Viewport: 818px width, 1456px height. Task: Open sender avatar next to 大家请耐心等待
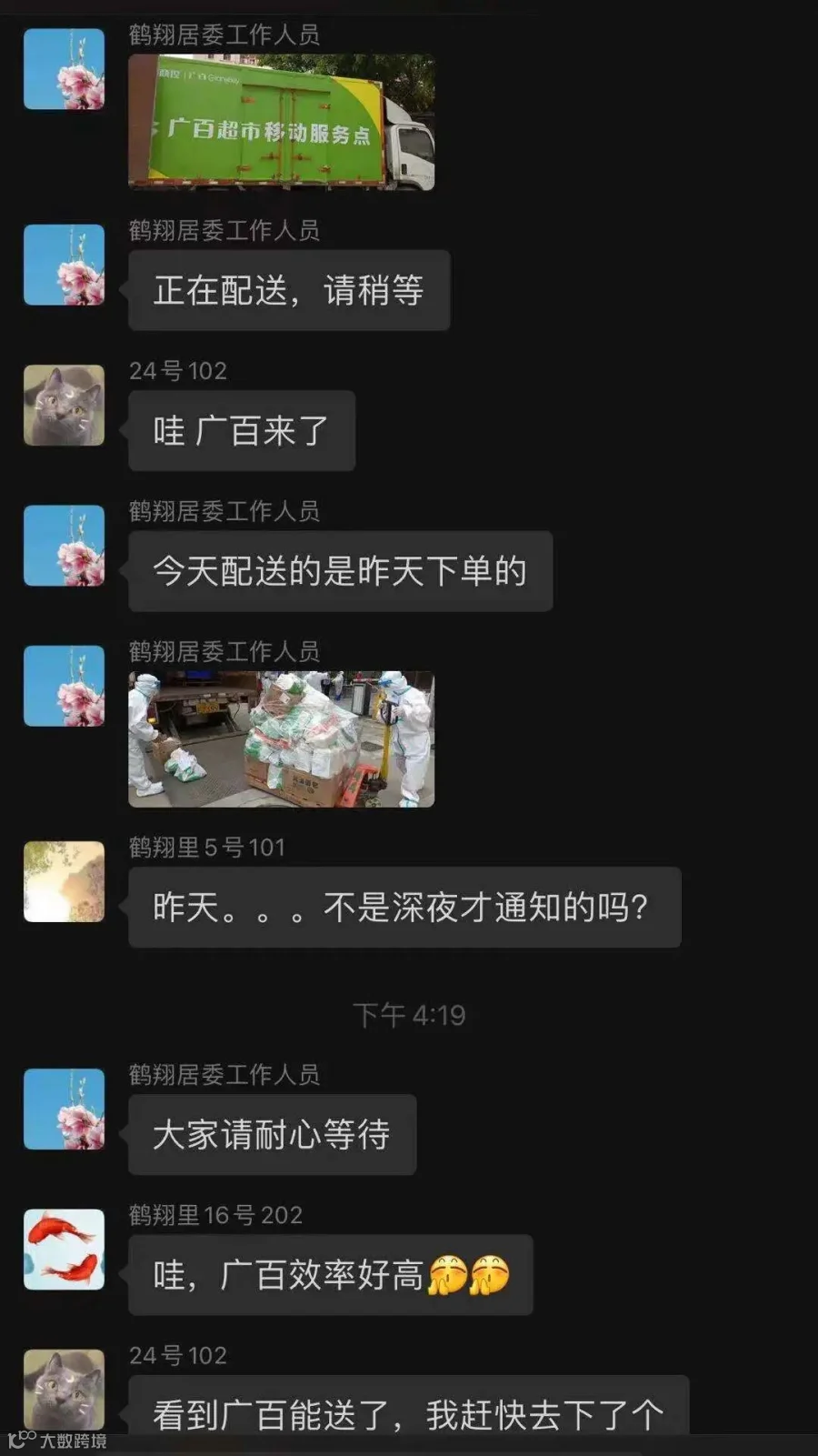tap(64, 1109)
